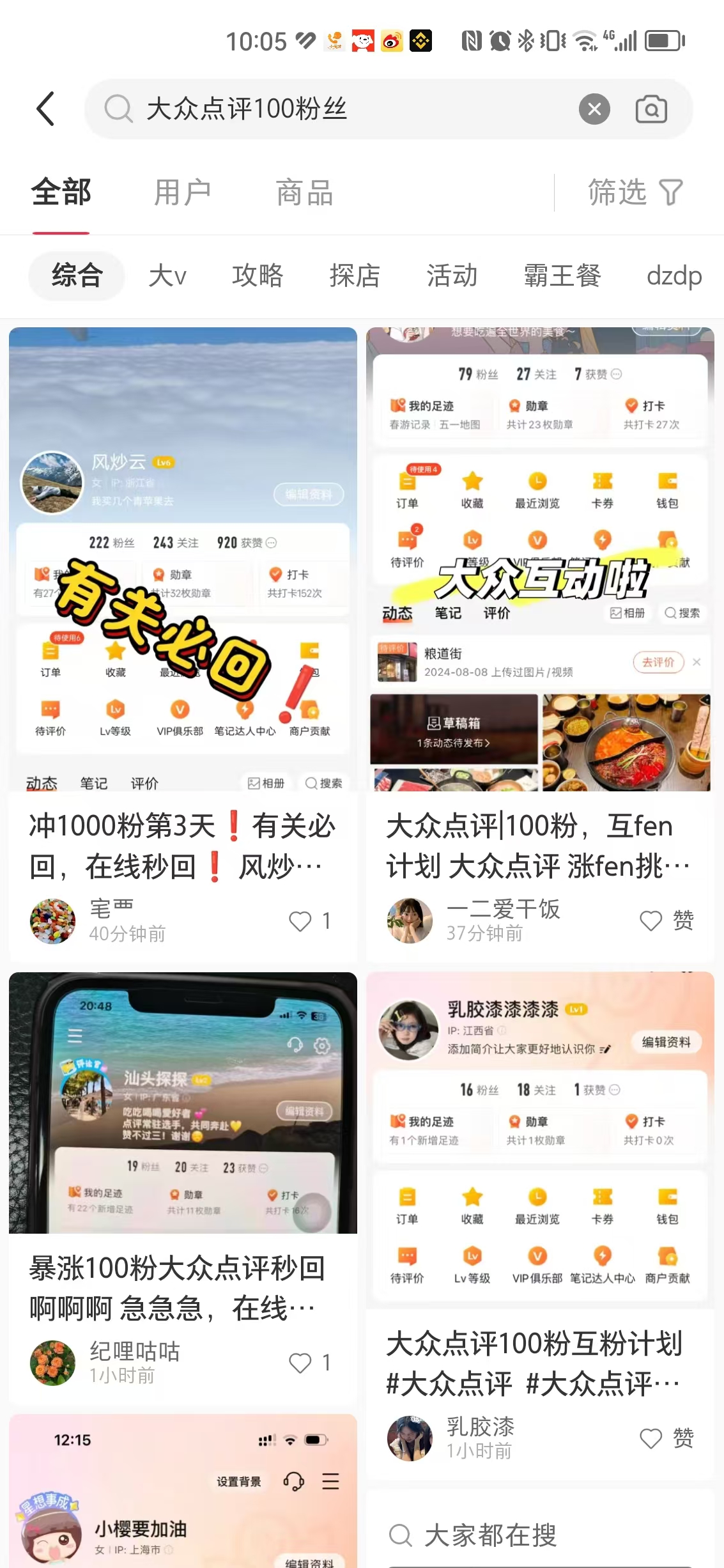Switch to the 商品 tab
This screenshot has height=1568, width=724.
[x=304, y=192]
